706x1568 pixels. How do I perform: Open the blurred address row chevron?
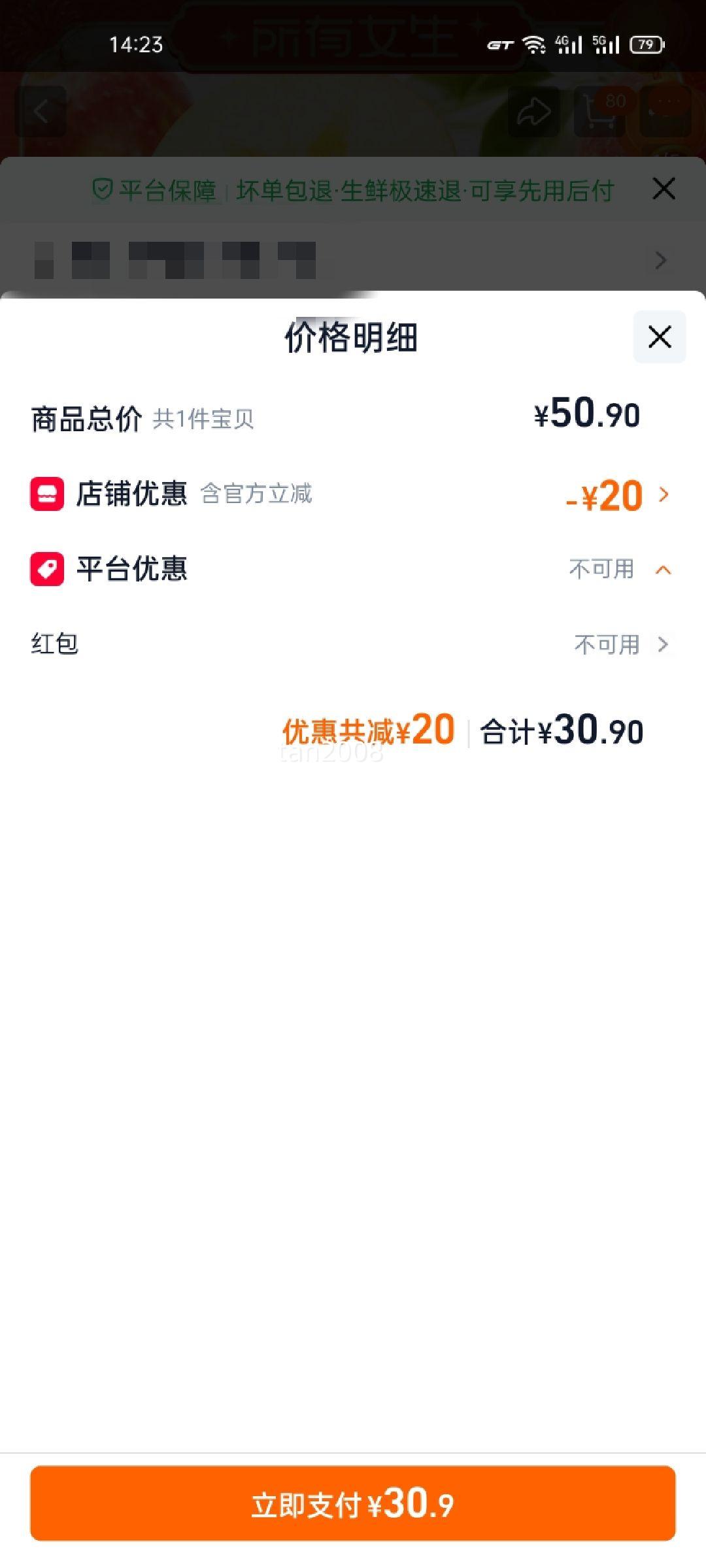pos(660,261)
